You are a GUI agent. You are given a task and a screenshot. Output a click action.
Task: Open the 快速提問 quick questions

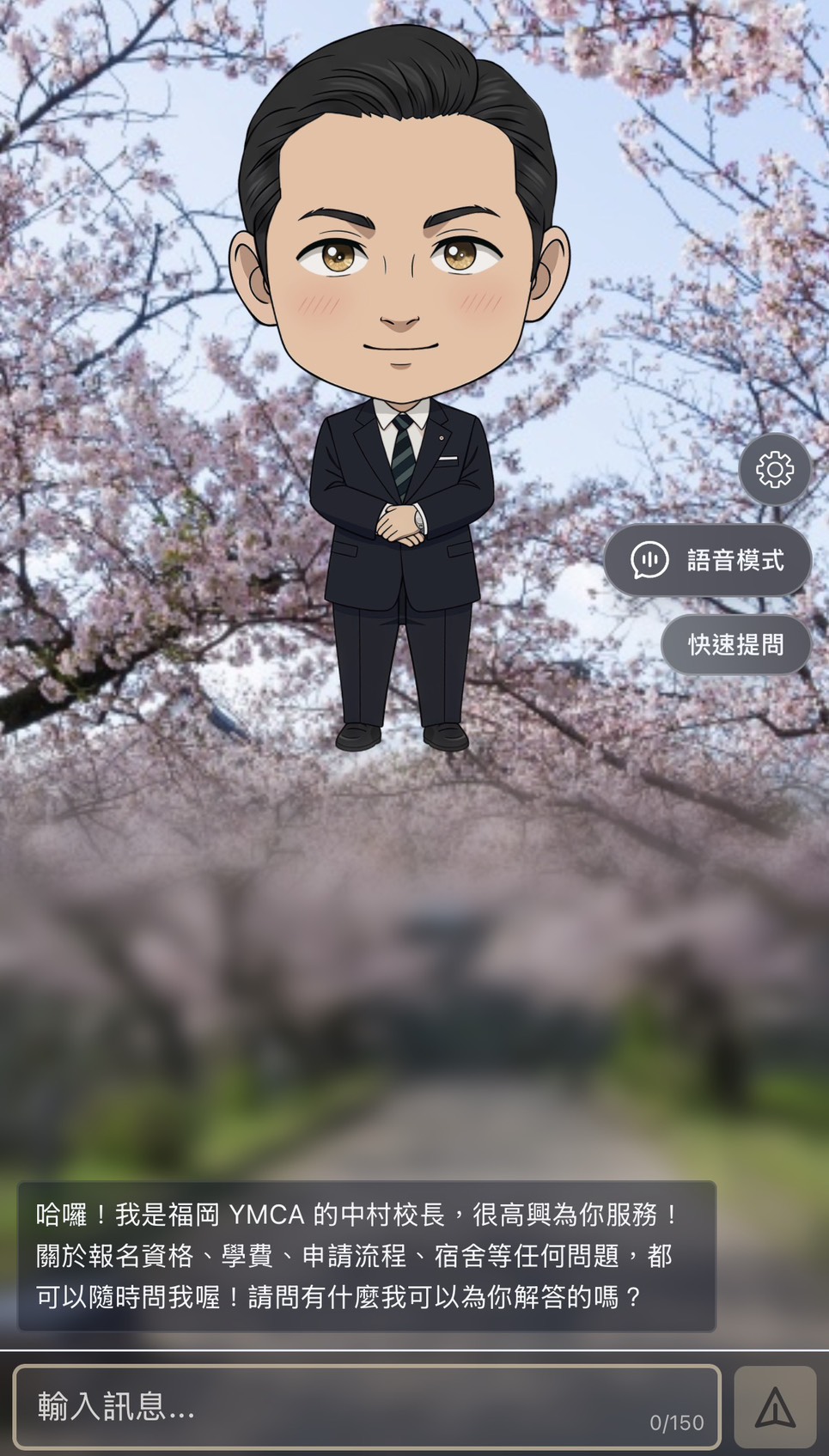click(x=735, y=644)
